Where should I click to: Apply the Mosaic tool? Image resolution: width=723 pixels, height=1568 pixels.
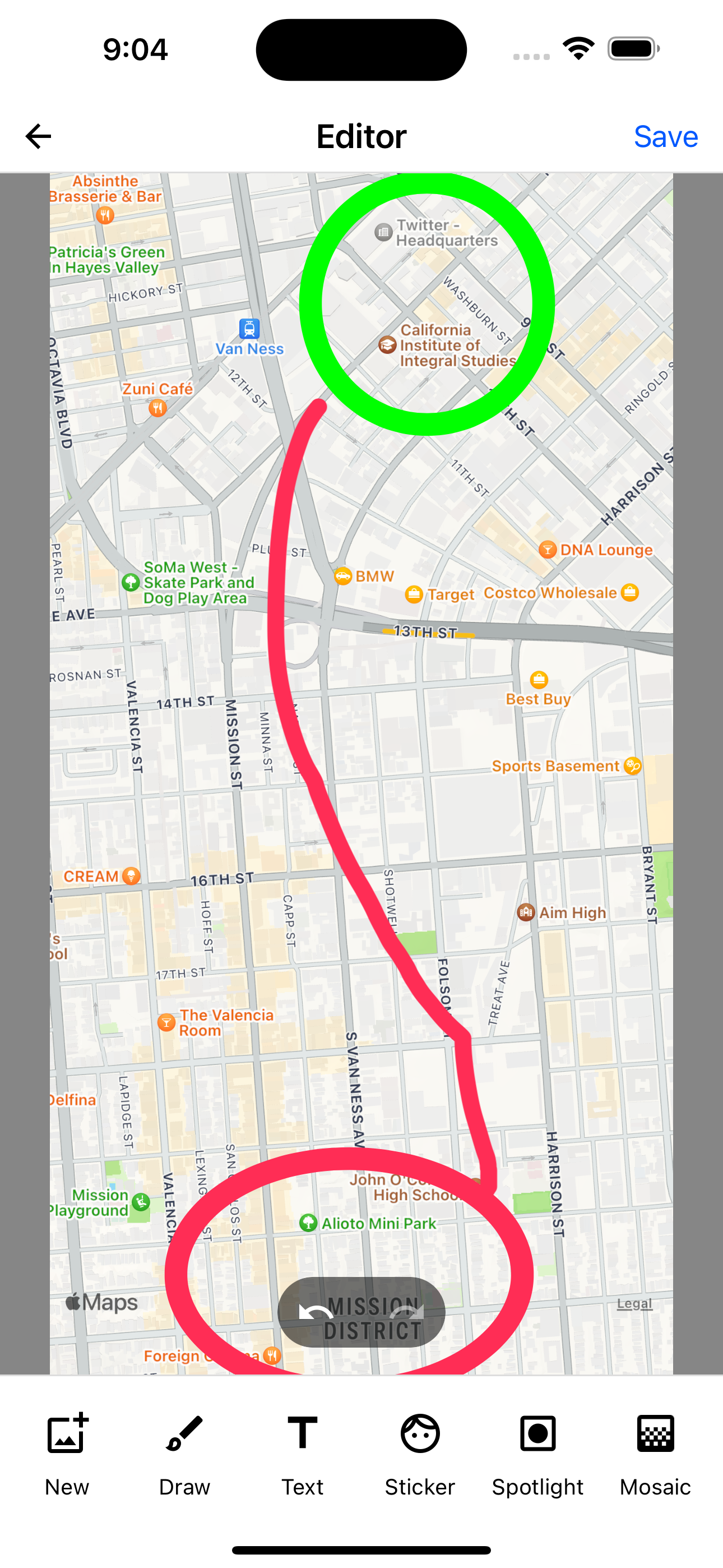[x=655, y=1454]
